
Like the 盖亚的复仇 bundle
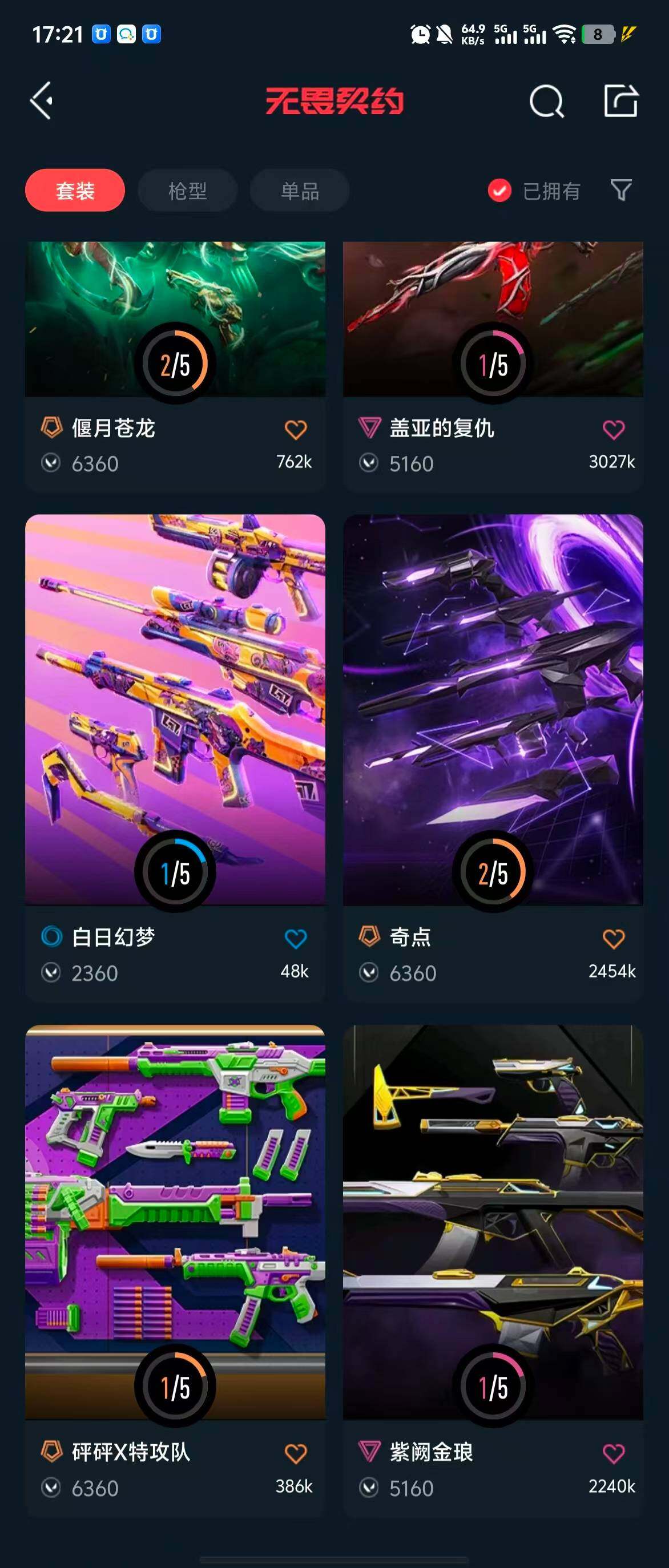pyautogui.click(x=613, y=430)
